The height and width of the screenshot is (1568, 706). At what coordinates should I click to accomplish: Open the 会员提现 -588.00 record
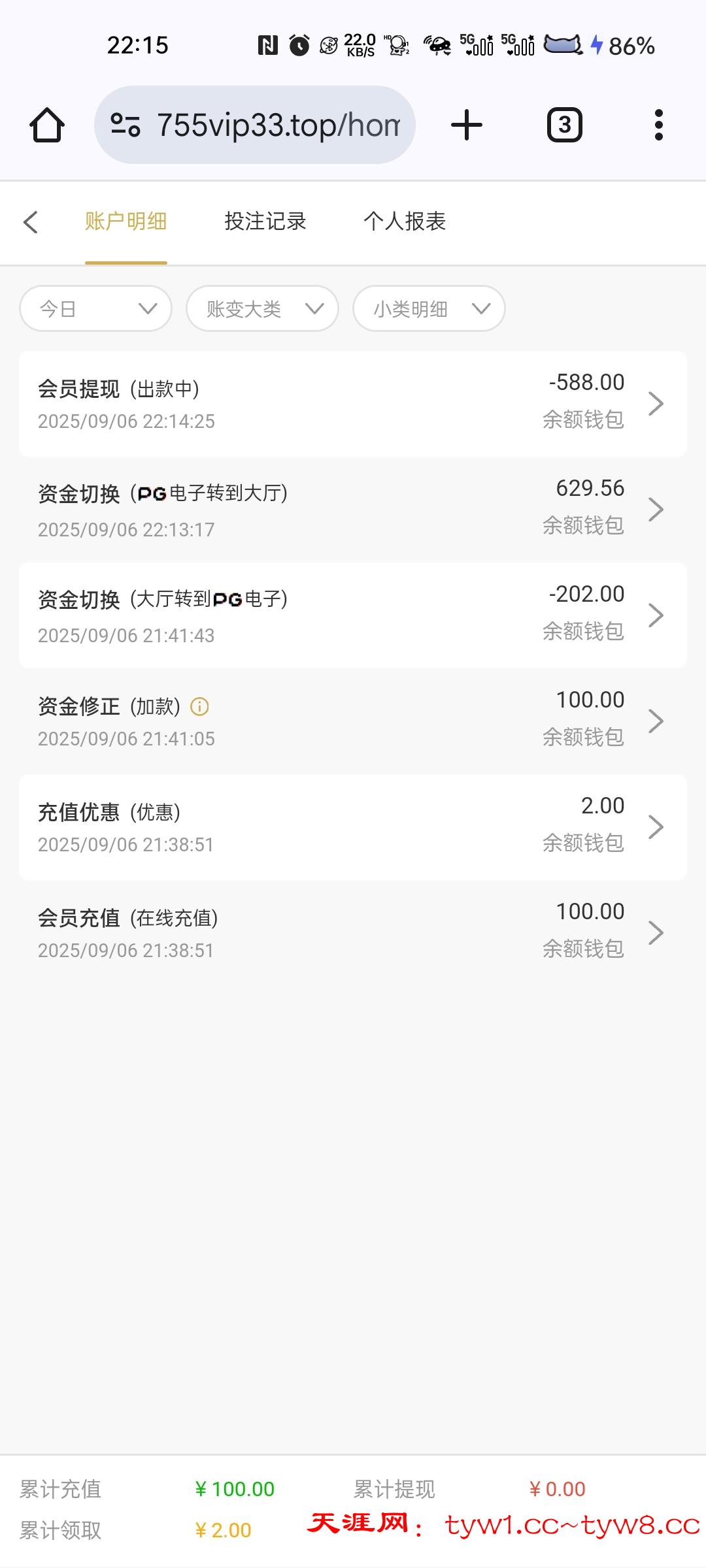[x=353, y=404]
